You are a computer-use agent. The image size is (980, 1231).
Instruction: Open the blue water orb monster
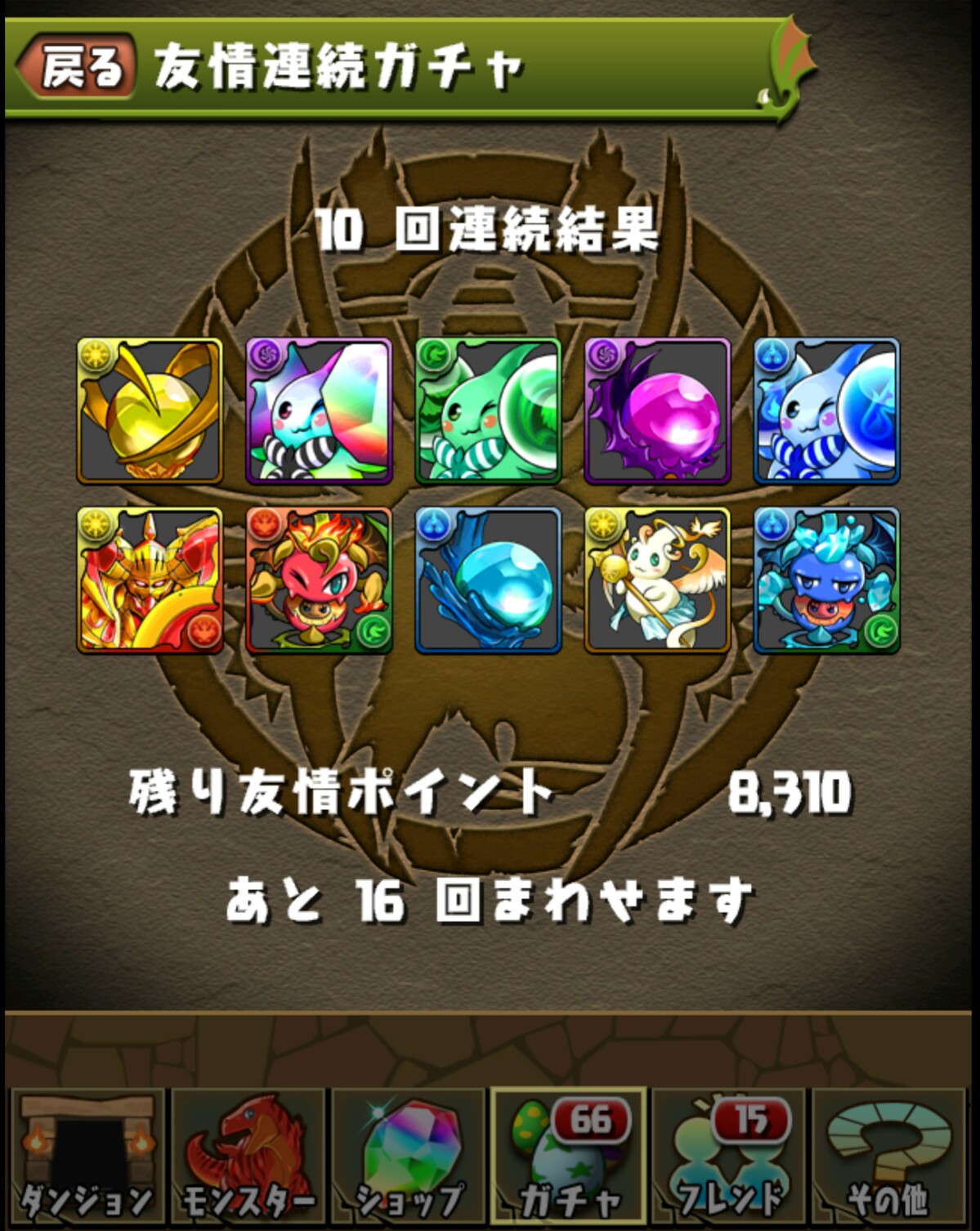point(488,580)
